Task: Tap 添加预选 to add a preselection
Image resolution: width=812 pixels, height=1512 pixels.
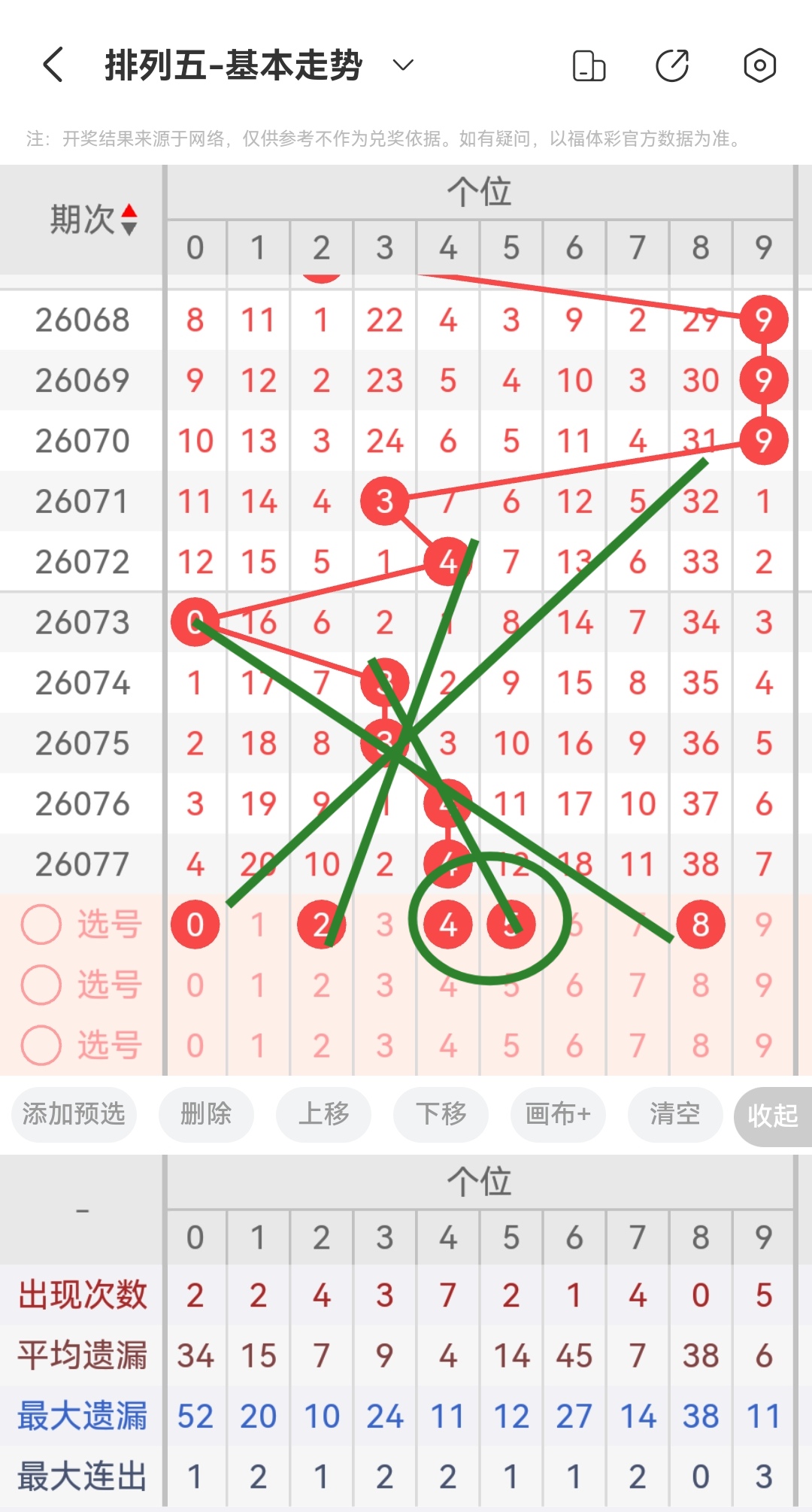Action: tap(73, 1116)
